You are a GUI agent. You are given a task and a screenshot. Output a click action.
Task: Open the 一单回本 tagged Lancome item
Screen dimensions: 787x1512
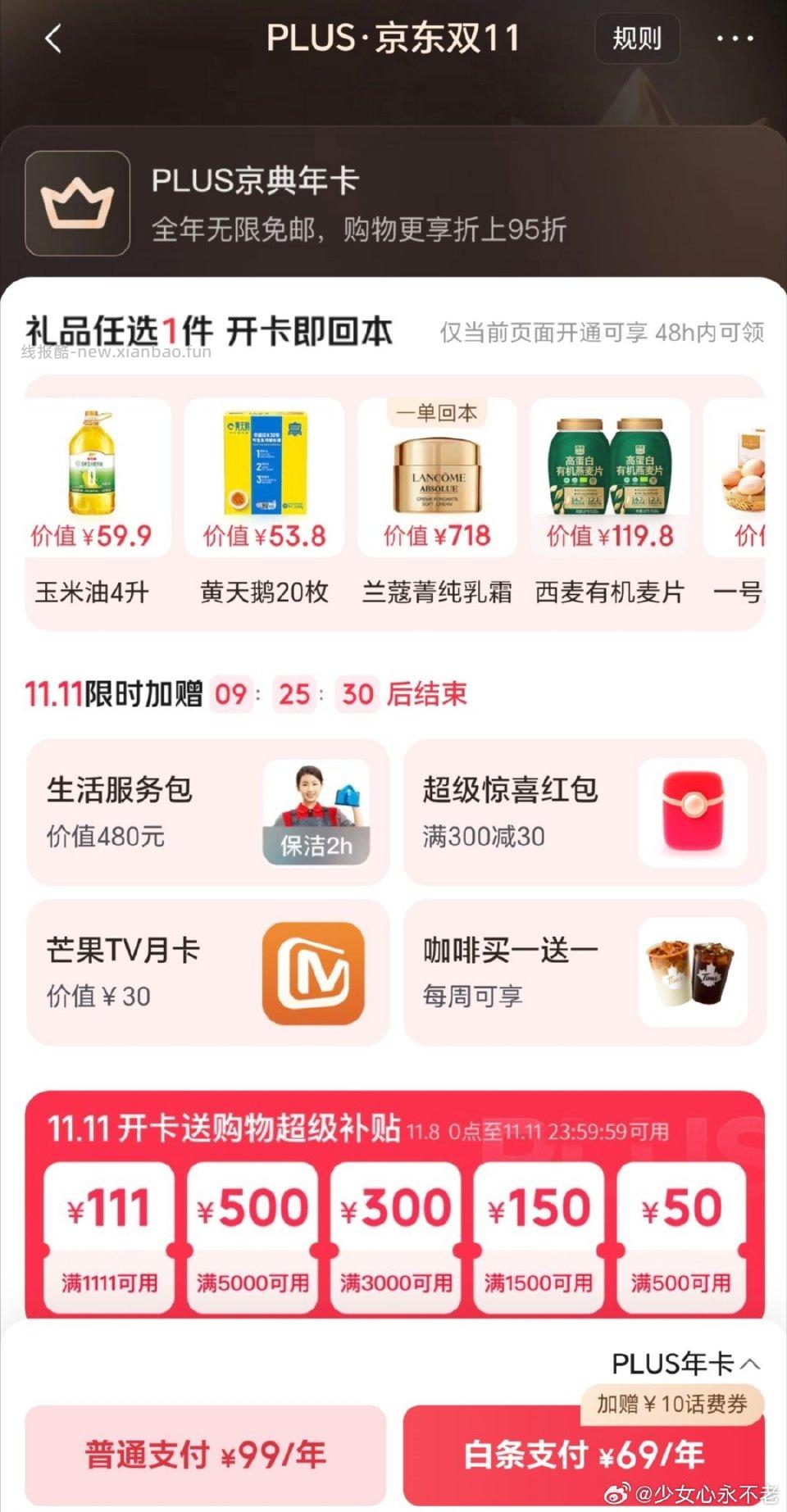(435, 414)
